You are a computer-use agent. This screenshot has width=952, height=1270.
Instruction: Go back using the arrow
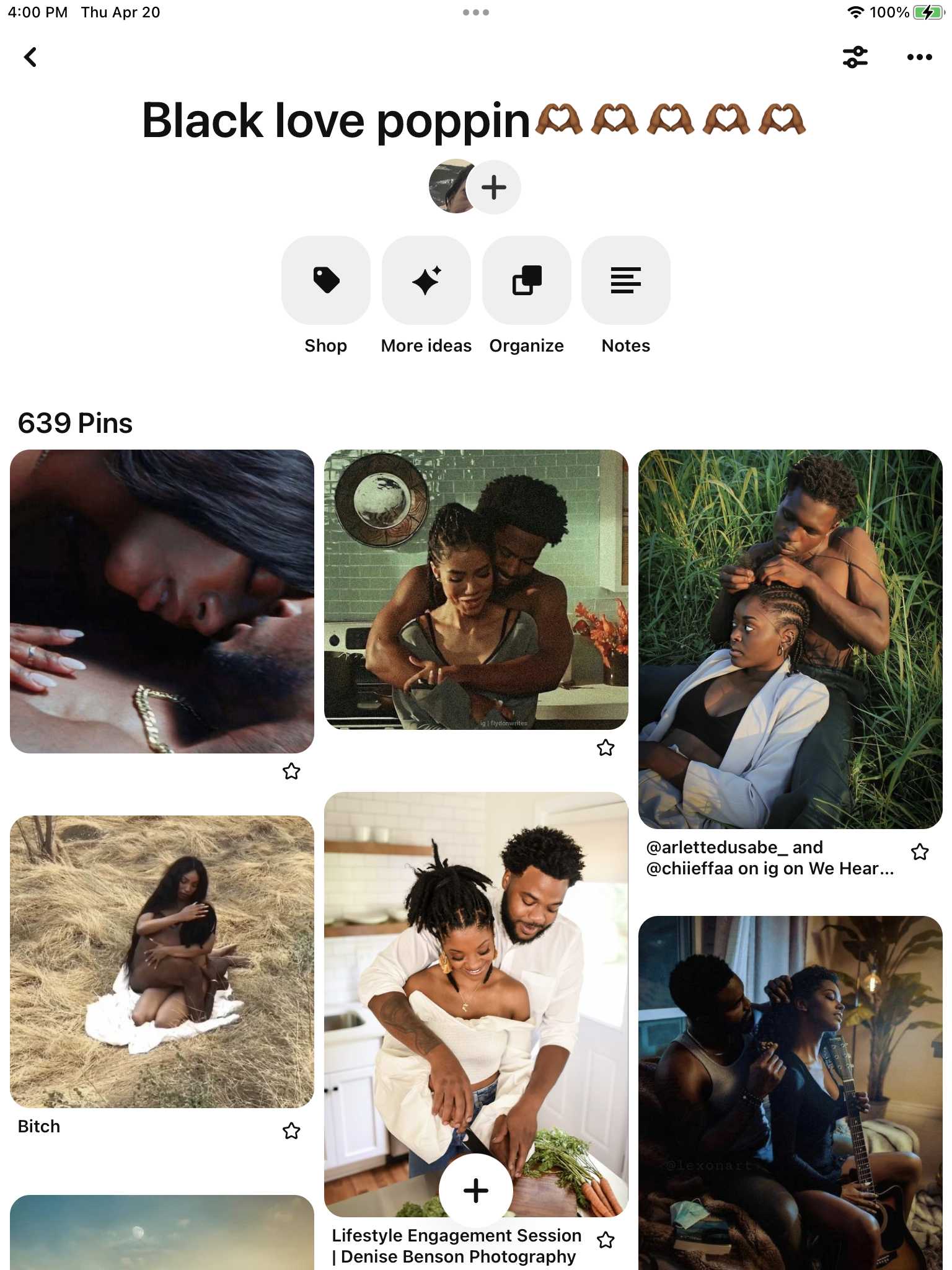pyautogui.click(x=30, y=57)
